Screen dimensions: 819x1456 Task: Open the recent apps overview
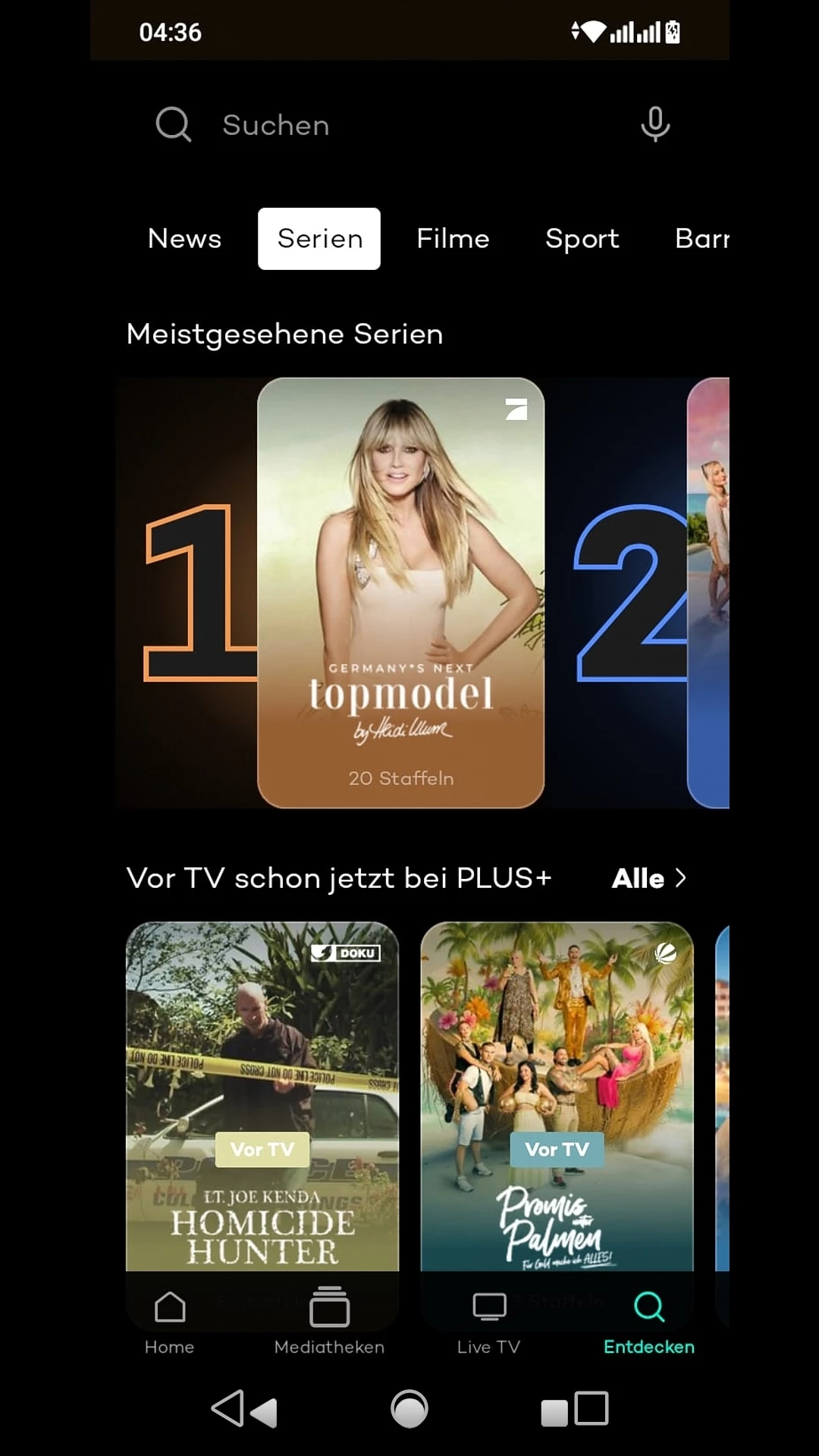(574, 1409)
